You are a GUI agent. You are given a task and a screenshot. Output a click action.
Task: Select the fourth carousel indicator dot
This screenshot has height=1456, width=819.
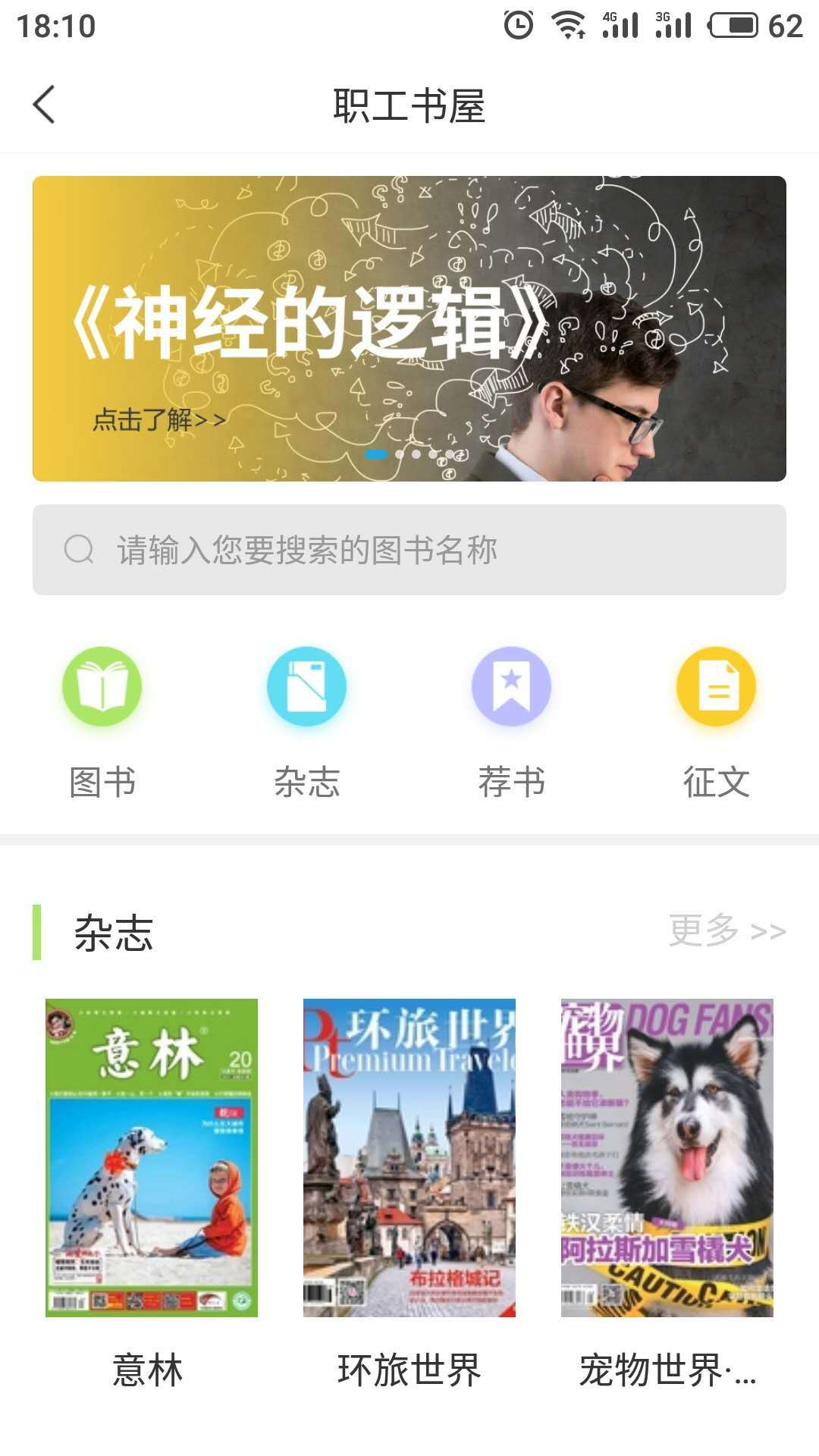[x=433, y=453]
